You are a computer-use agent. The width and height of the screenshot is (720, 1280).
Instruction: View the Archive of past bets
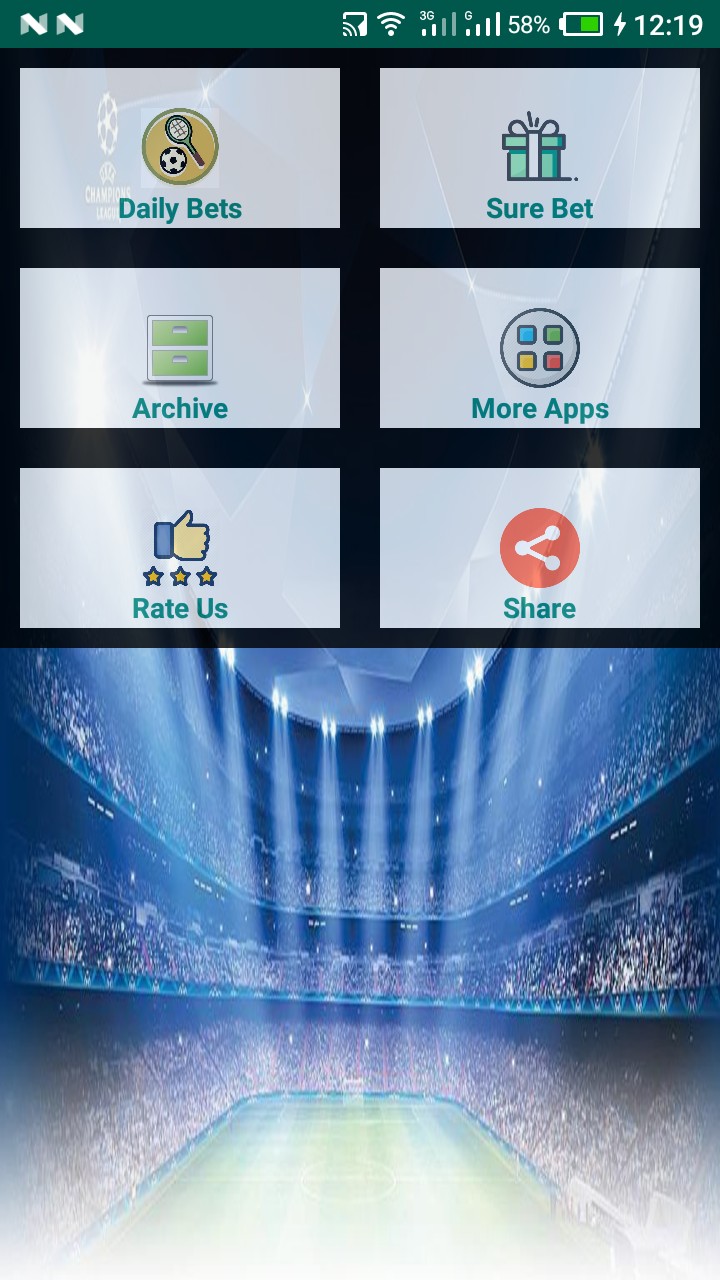coord(180,348)
